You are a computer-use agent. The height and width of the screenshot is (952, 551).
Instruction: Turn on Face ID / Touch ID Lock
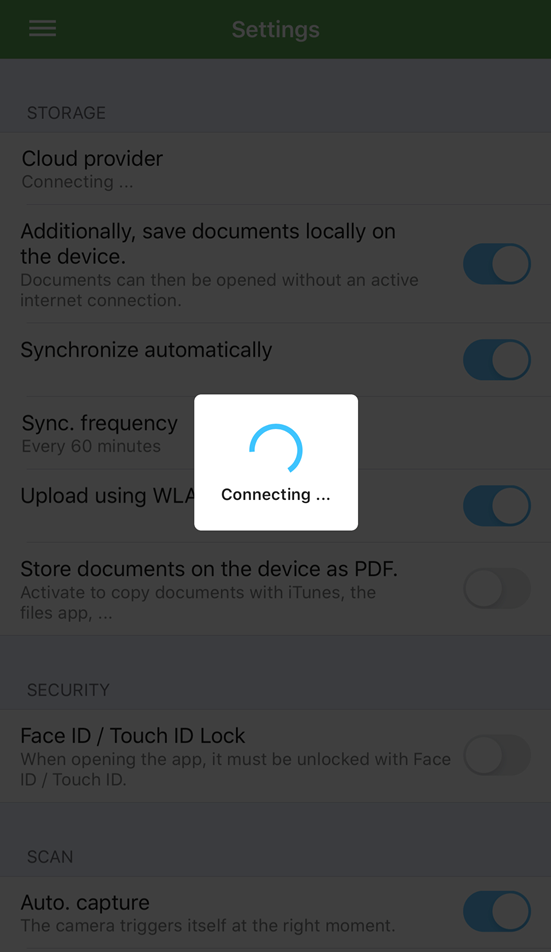pyautogui.click(x=496, y=755)
